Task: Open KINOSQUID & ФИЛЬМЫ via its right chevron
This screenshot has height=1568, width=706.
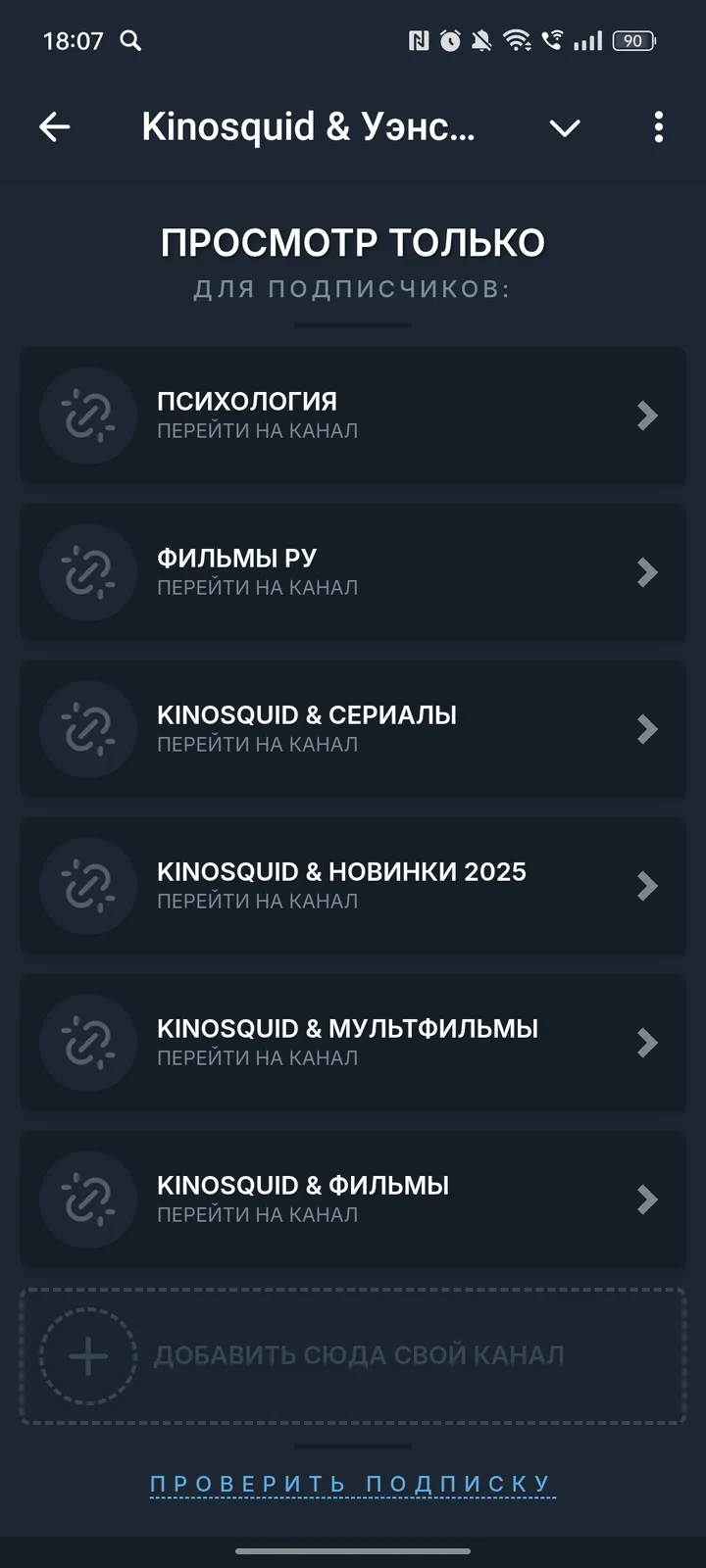Action: [x=647, y=1200]
